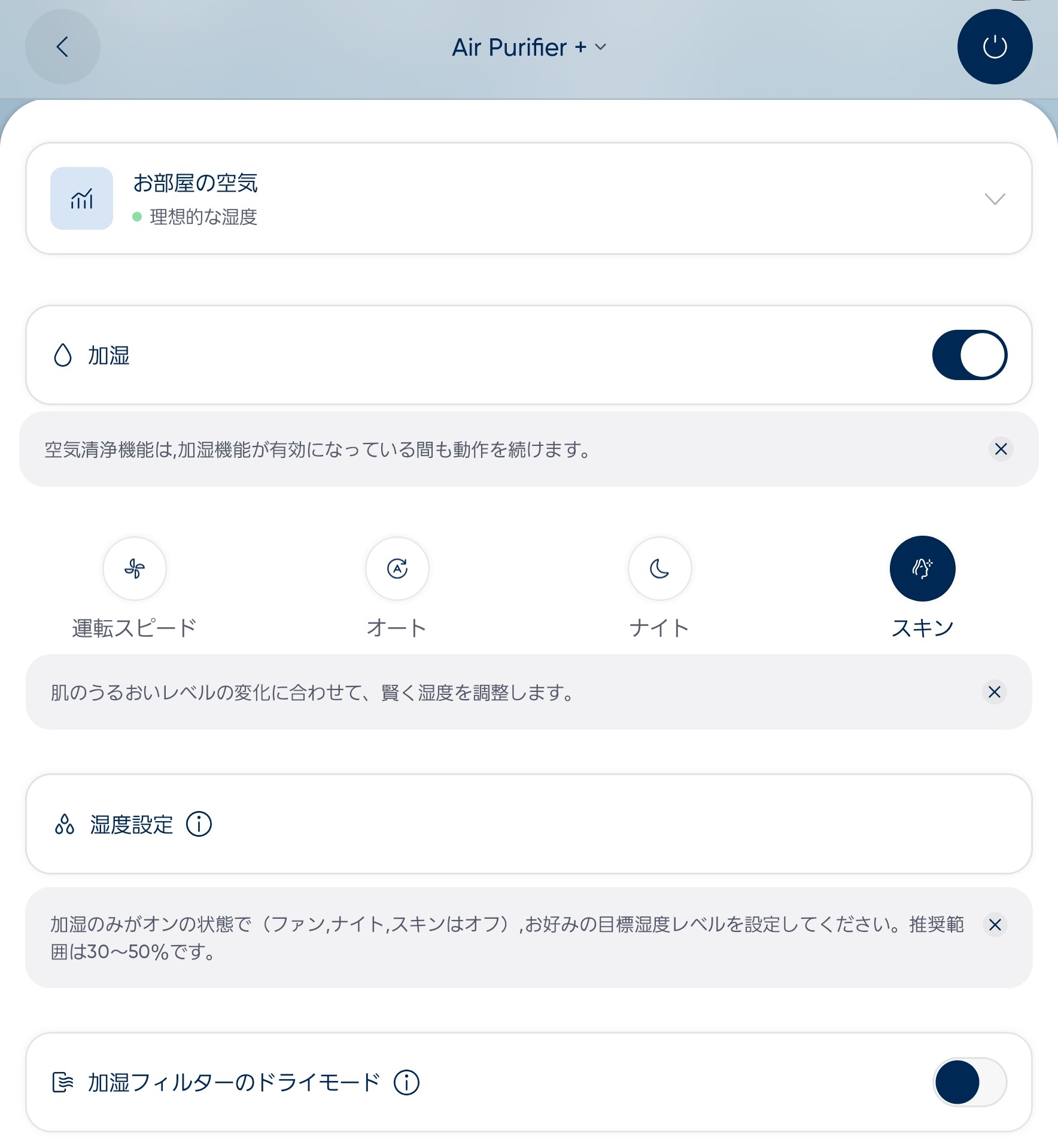The width and height of the screenshot is (1058, 1148).
Task: Tap the power button
Action: (x=995, y=47)
